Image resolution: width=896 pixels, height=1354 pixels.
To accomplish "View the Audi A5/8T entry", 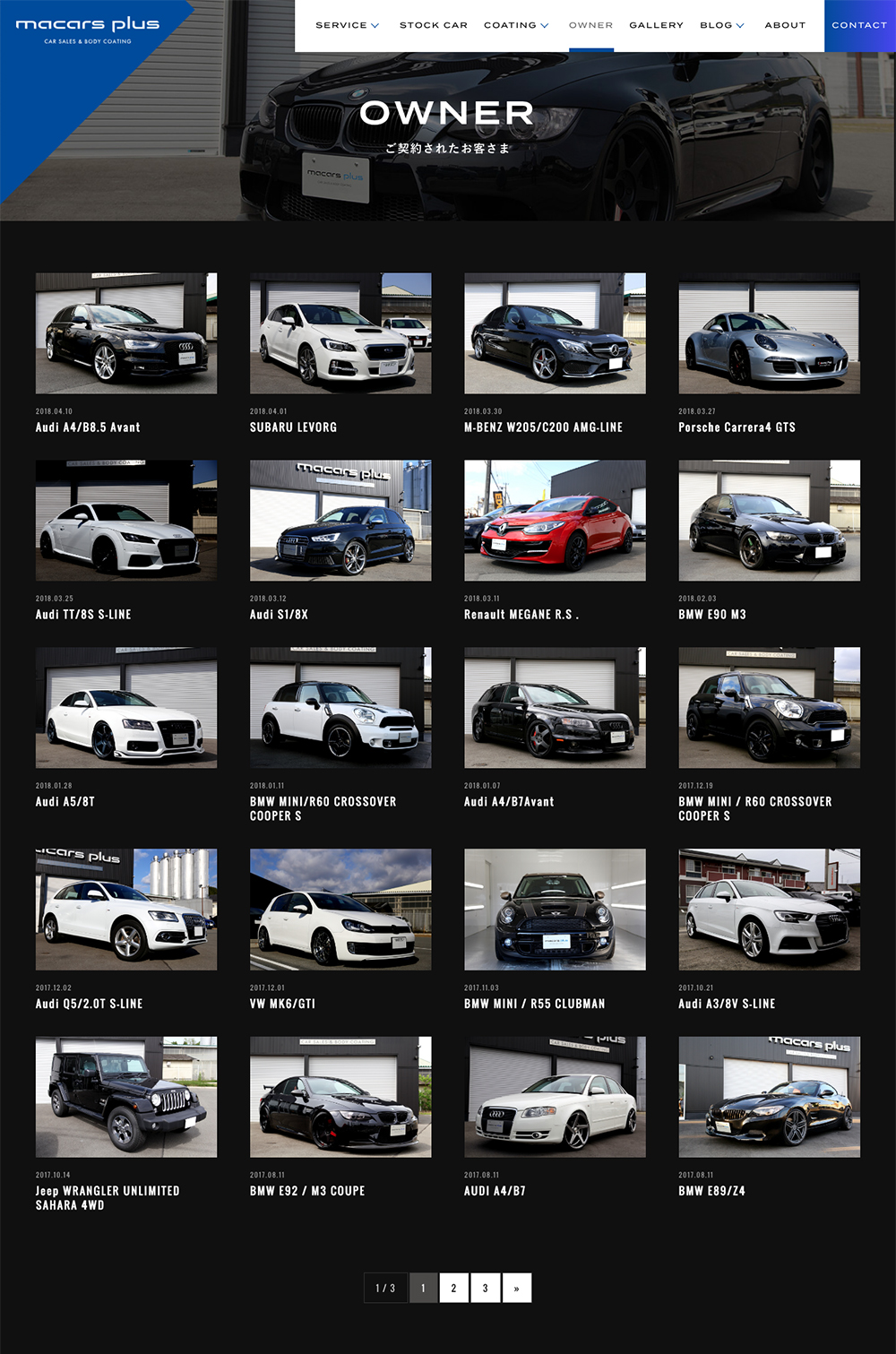I will [126, 729].
